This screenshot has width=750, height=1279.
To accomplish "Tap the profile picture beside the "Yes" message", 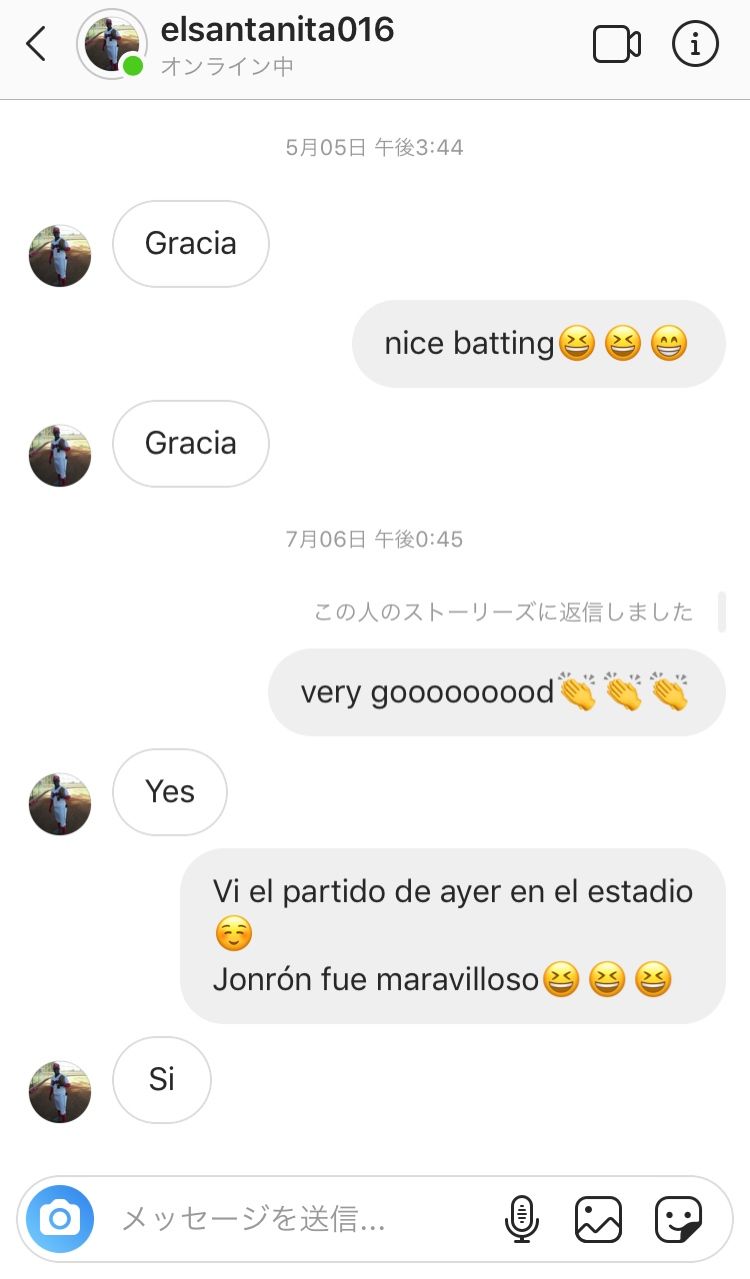I will pyautogui.click(x=60, y=804).
